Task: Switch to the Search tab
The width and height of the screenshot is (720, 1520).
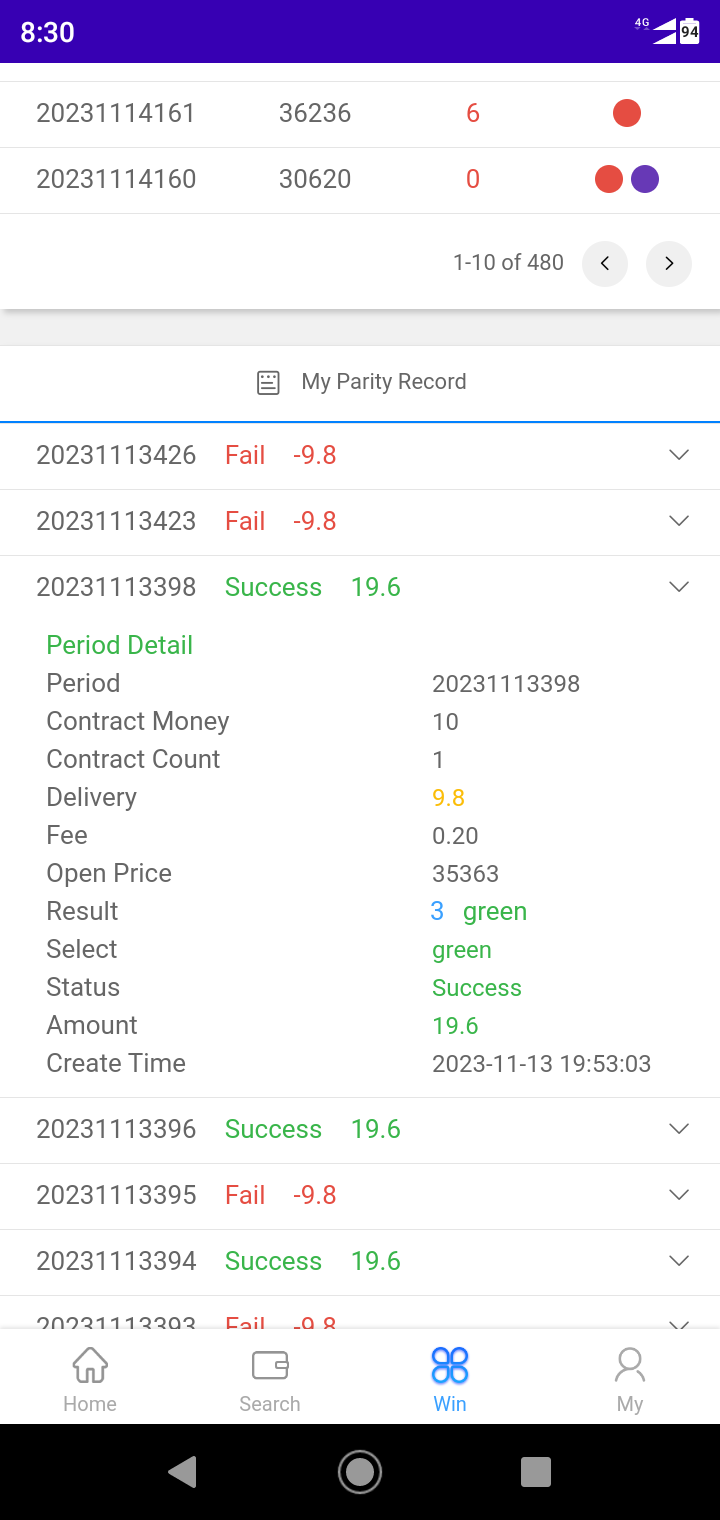Action: (x=270, y=1378)
